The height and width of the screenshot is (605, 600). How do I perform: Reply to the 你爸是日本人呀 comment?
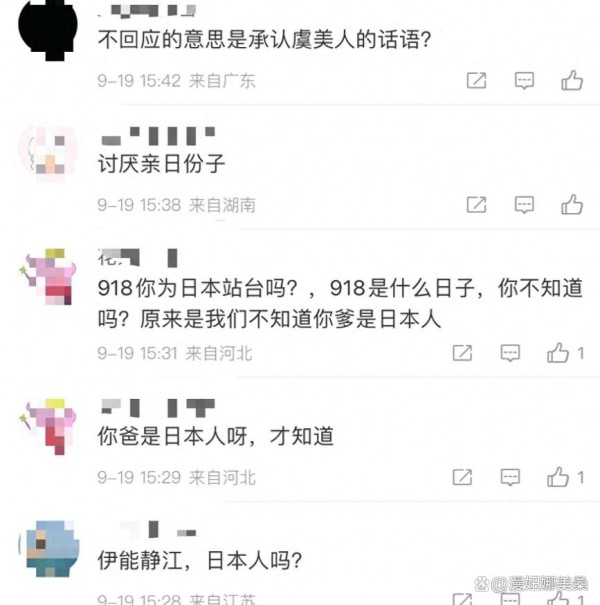[510, 477]
